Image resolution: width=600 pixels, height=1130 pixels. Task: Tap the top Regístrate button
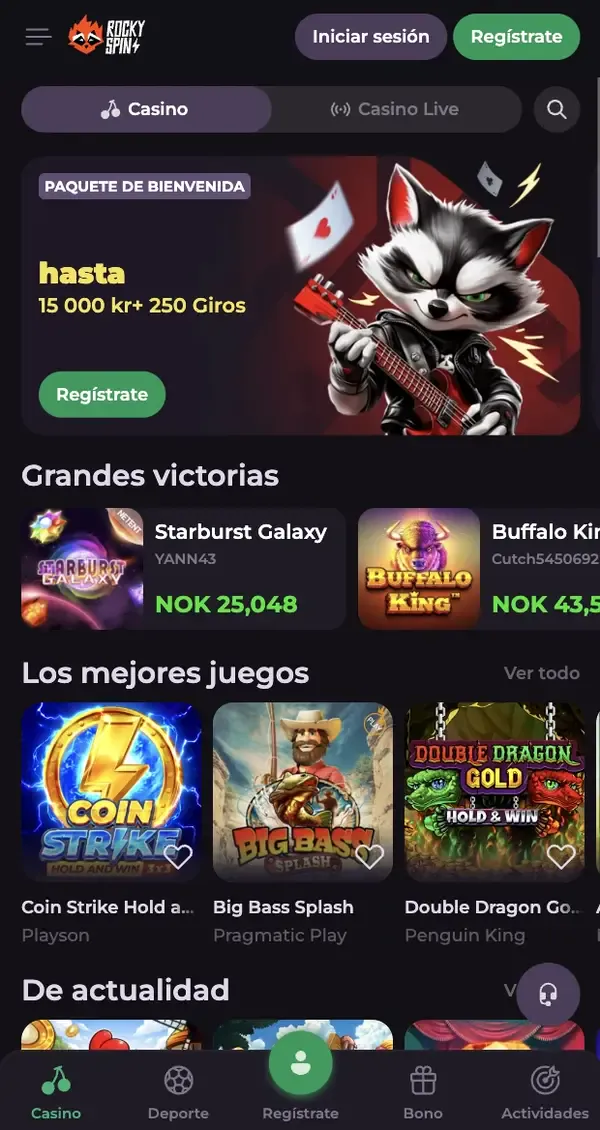[x=516, y=37]
